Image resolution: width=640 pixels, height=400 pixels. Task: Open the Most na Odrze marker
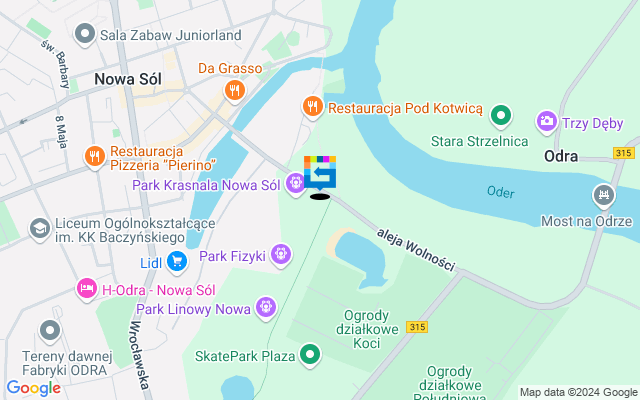coord(603,195)
